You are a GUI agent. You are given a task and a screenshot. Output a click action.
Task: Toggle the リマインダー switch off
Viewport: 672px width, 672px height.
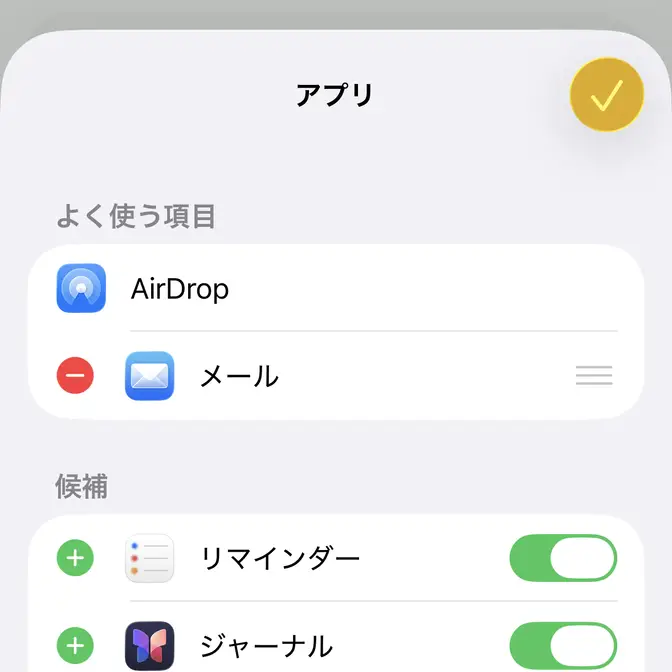pyautogui.click(x=563, y=558)
